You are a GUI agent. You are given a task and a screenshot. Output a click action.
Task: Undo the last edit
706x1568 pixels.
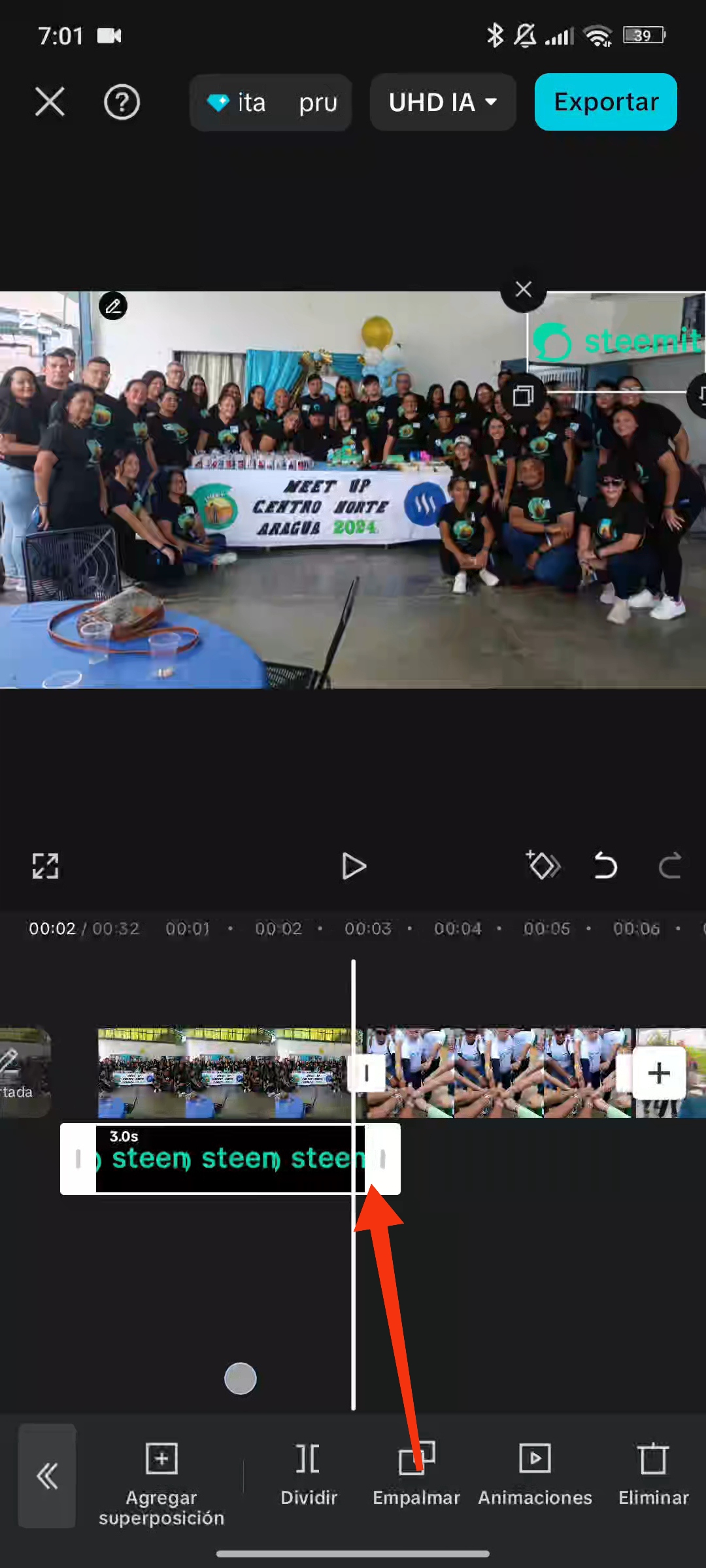click(605, 866)
